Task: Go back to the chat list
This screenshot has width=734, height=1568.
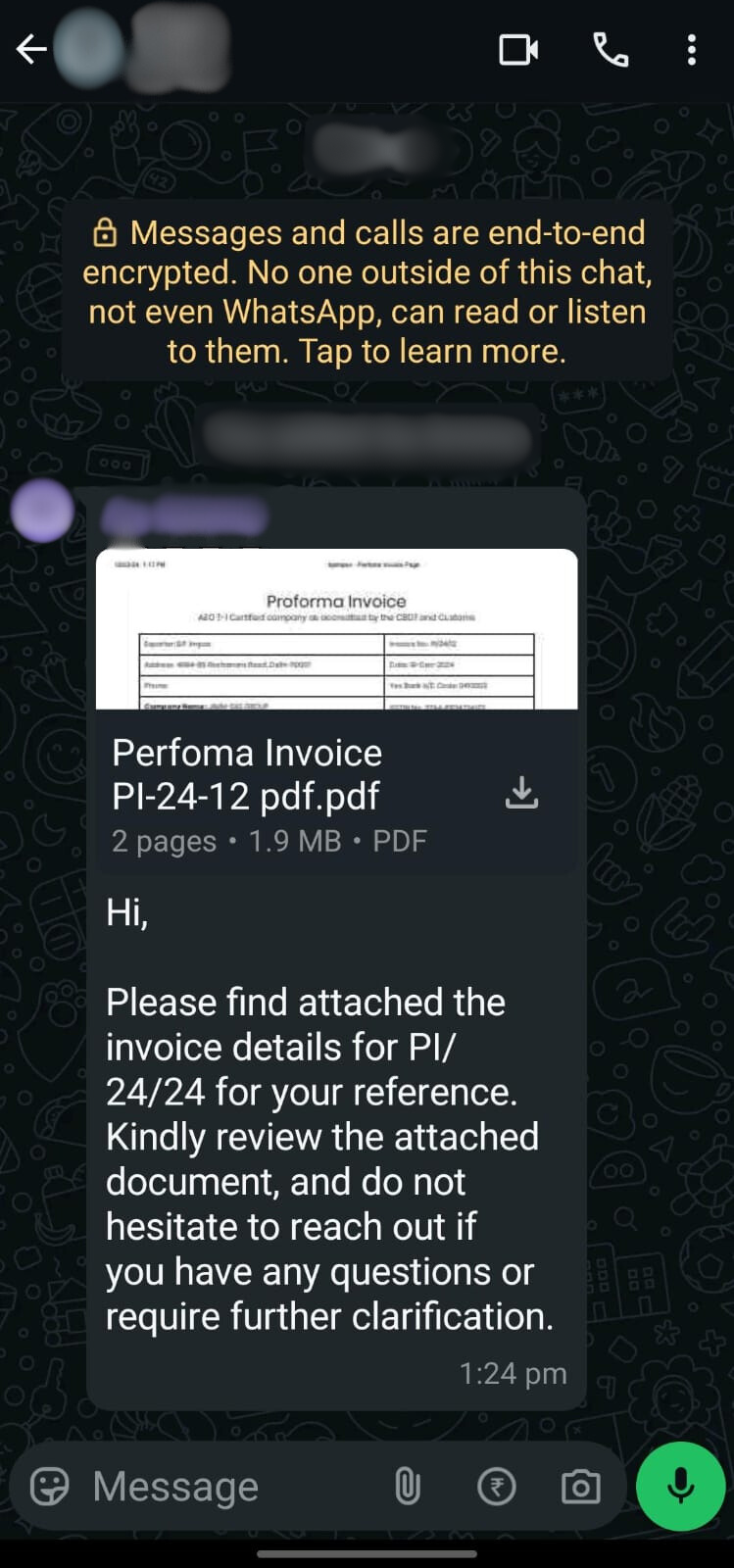Action: pyautogui.click(x=31, y=49)
